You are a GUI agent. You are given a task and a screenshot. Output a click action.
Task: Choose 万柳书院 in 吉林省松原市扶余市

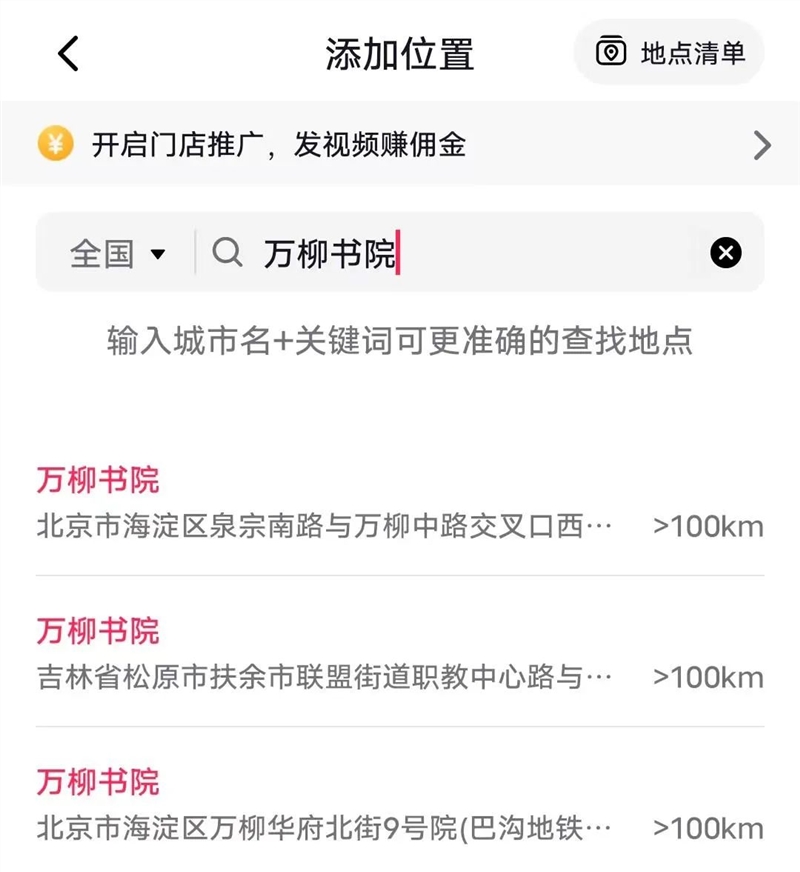[400, 653]
